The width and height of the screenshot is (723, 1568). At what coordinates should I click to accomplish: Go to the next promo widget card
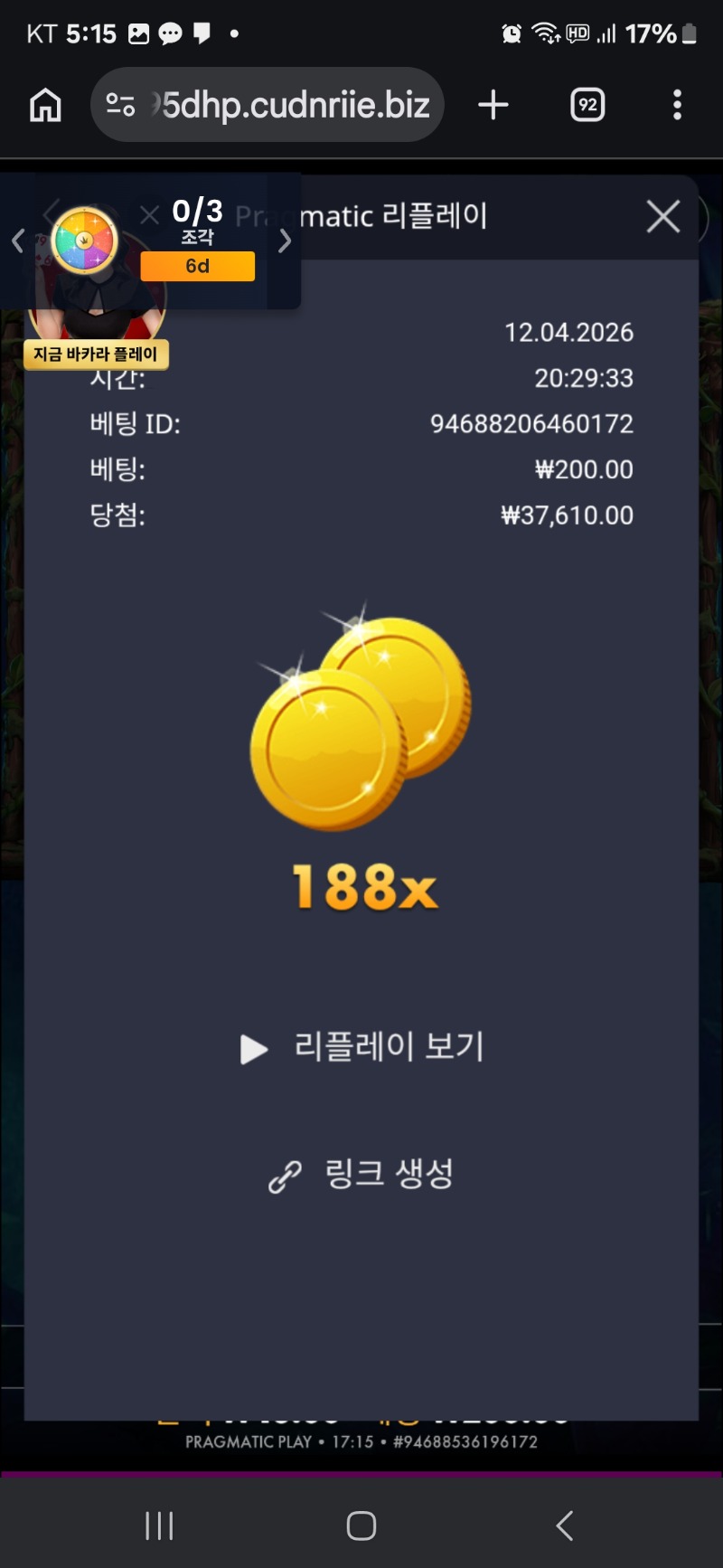285,241
